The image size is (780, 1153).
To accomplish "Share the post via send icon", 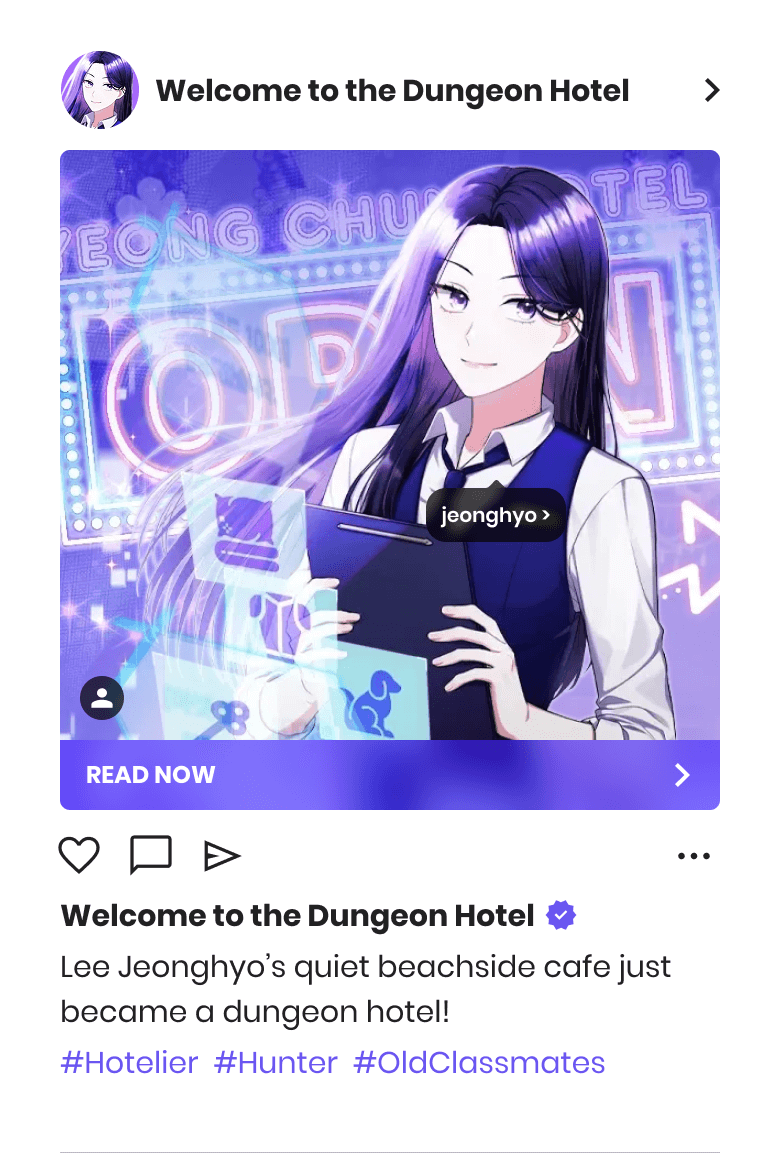I will tap(222, 856).
